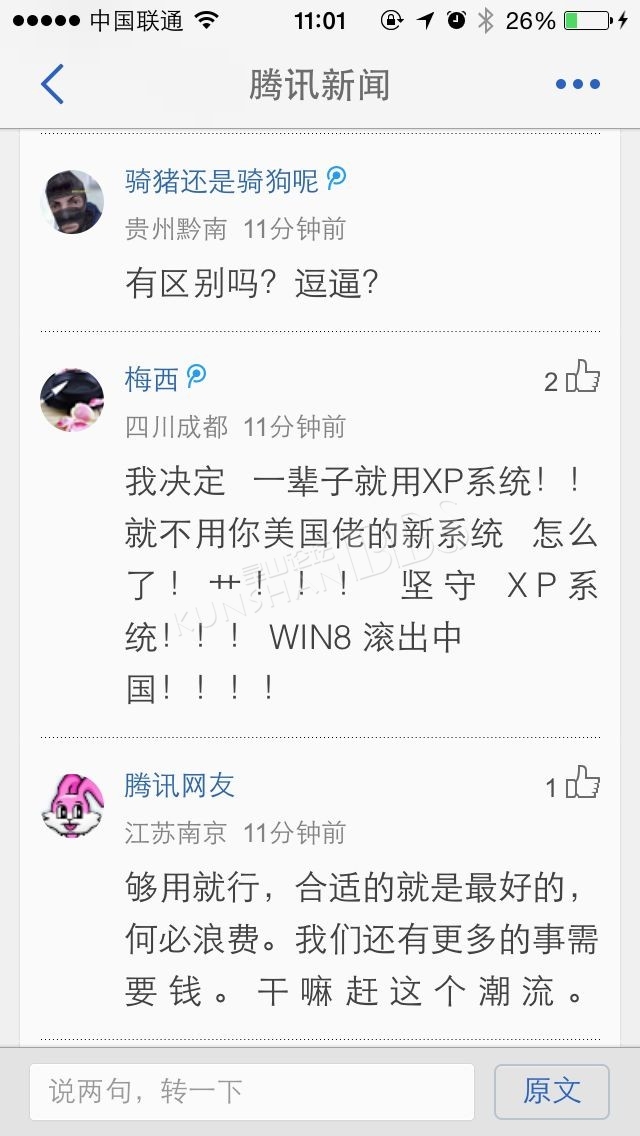Image resolution: width=640 pixels, height=1136 pixels.
Task: Go back using the top-left arrow
Action: click(52, 84)
